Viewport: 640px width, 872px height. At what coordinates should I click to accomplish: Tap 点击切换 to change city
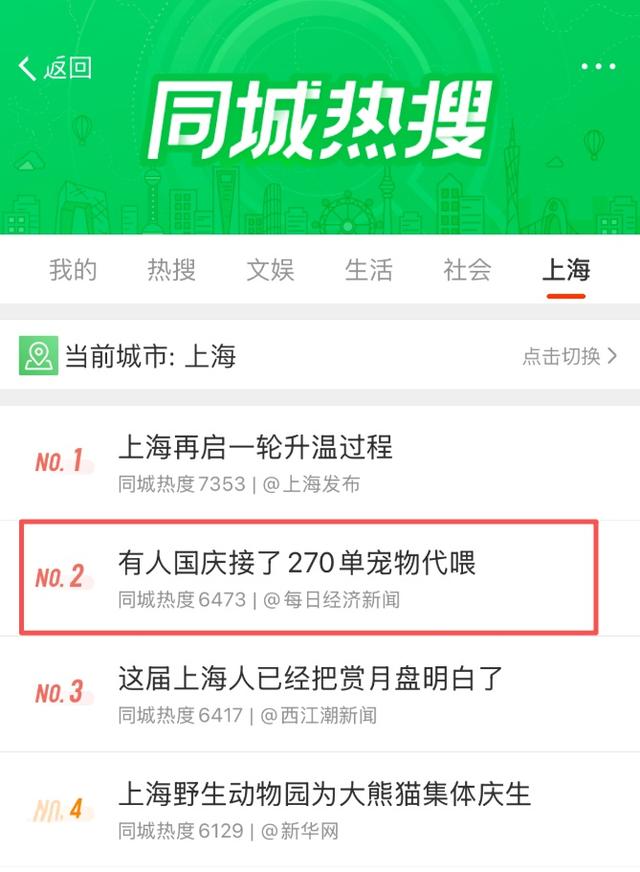(x=569, y=356)
